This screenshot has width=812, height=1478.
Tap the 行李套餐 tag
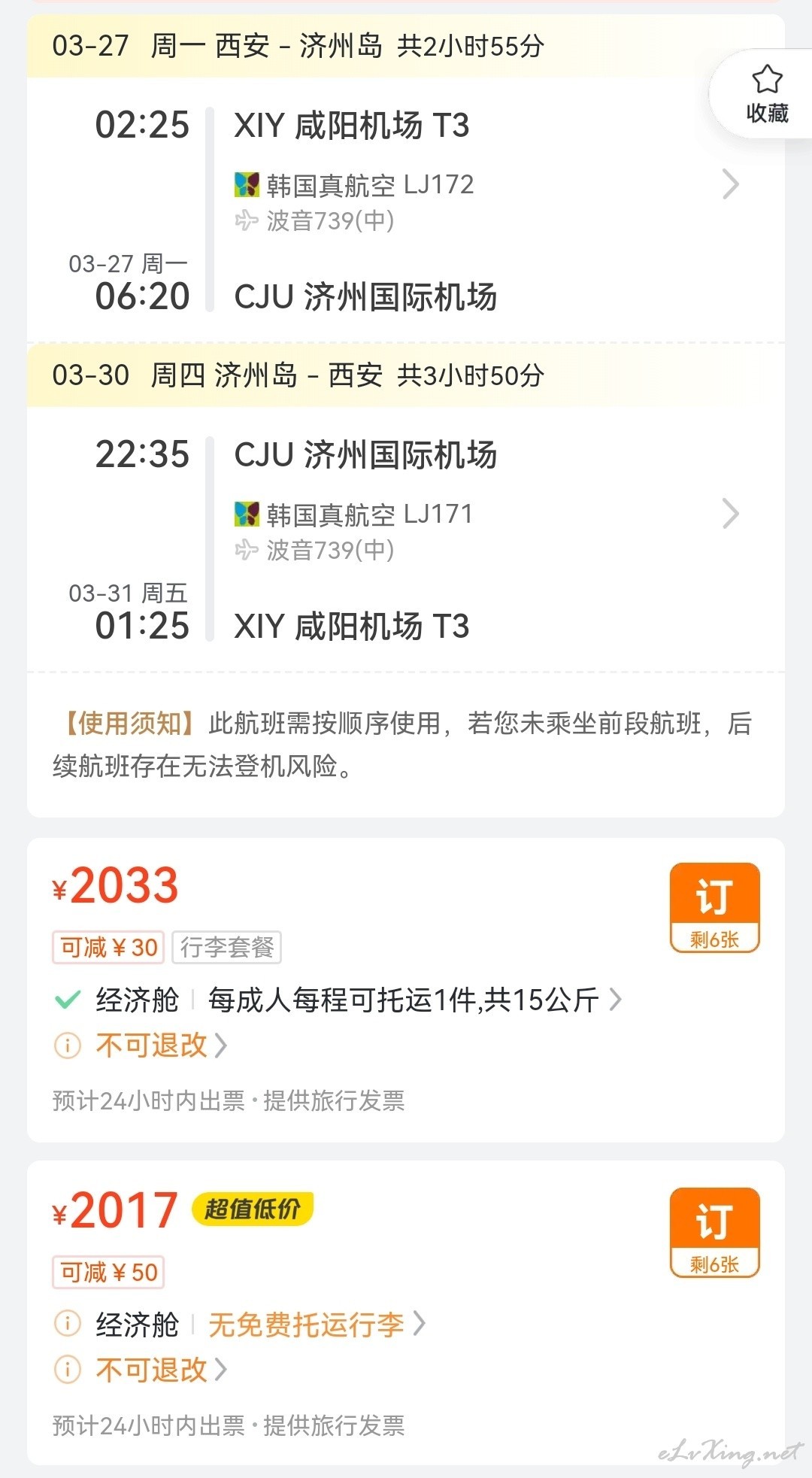point(227,947)
